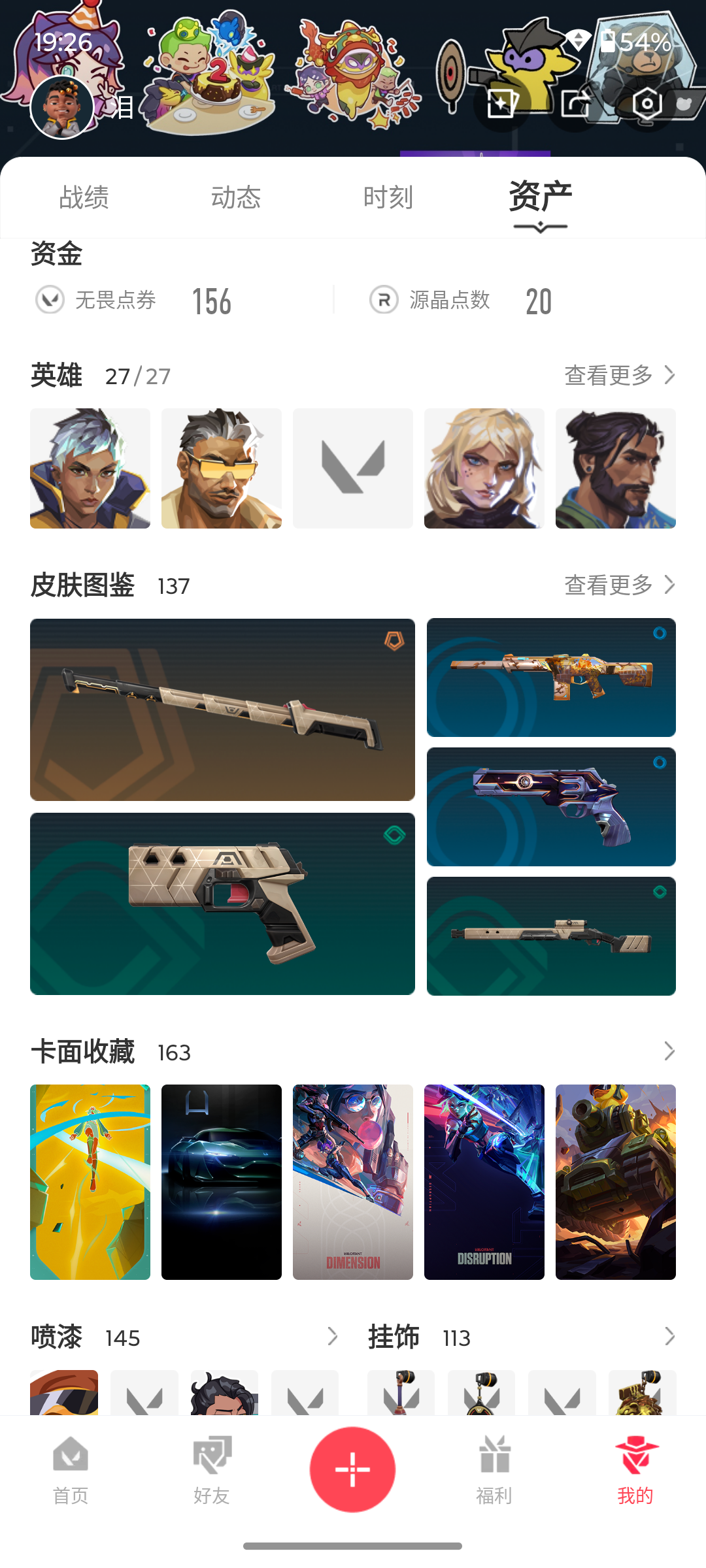Open the 福利 benefits tab
Viewport: 706px width, 1568px height.
tap(494, 1470)
